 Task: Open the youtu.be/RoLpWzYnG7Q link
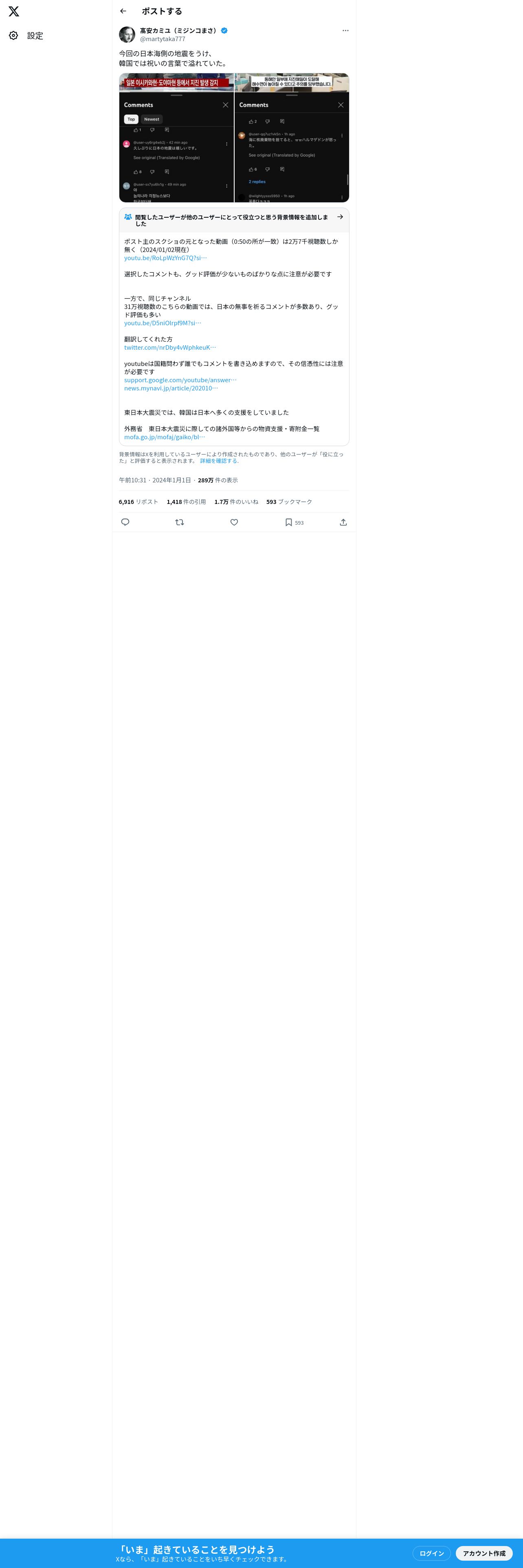tap(166, 258)
